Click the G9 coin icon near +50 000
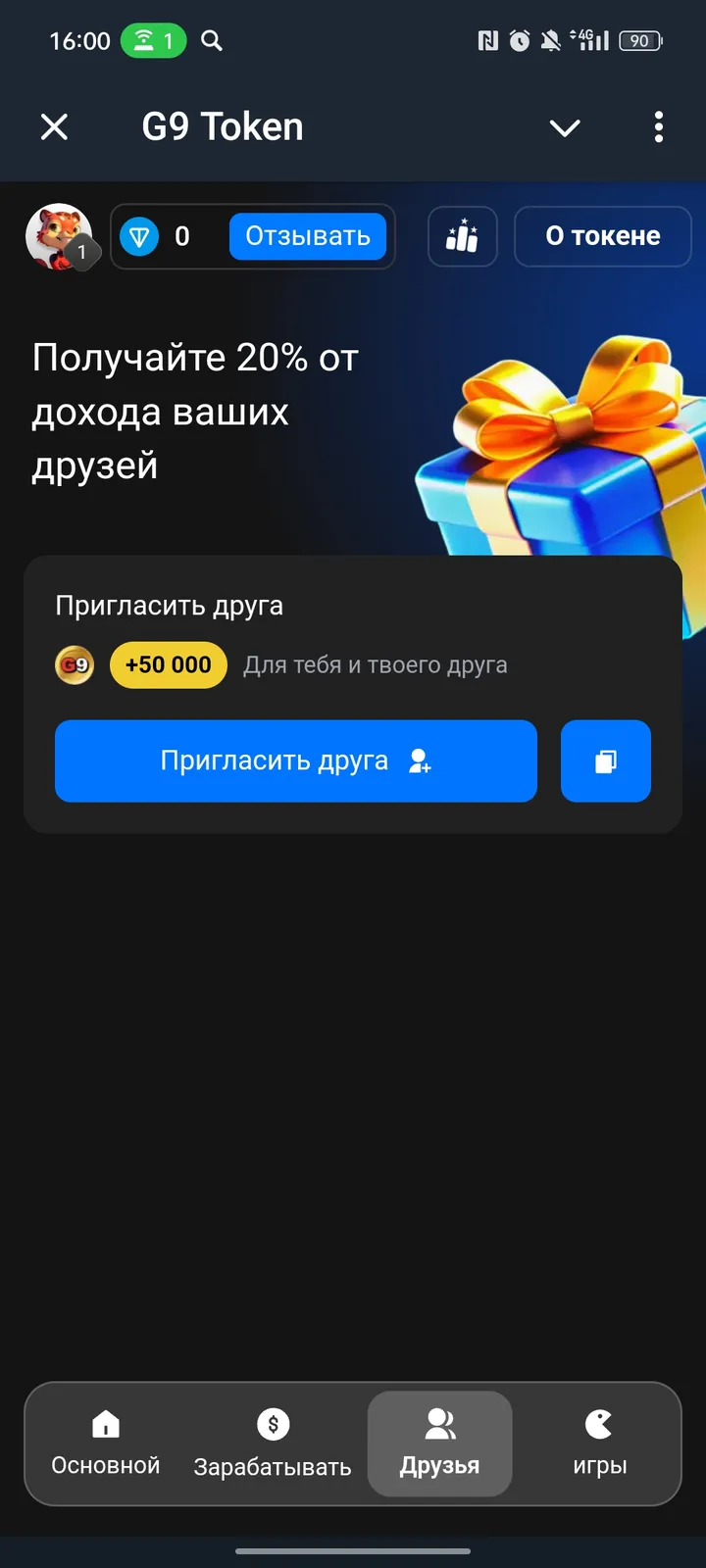 74,664
